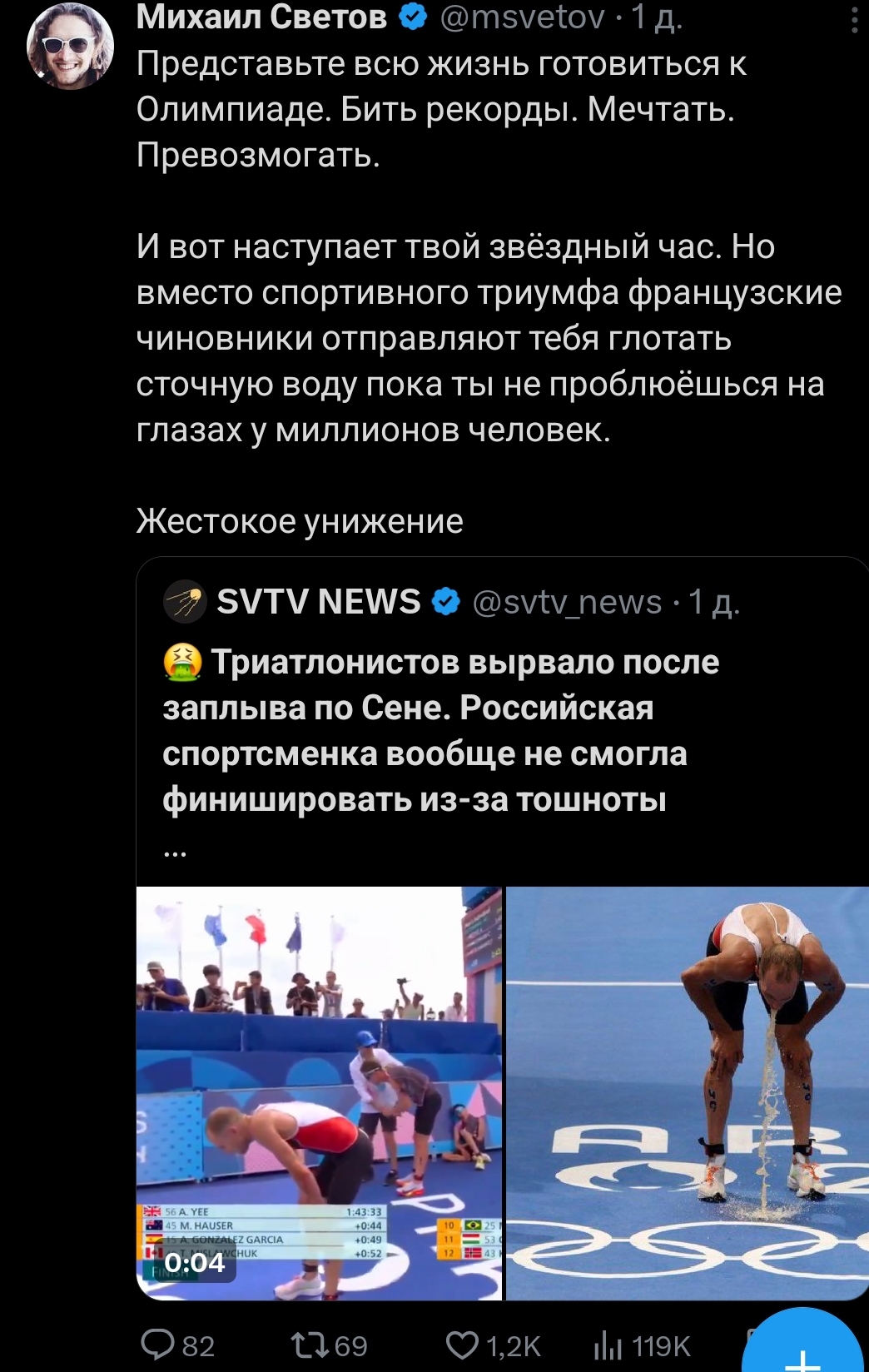Viewport: 869px width, 1372px height.
Task: Like the tweet with 1,2K likes
Action: click(x=494, y=1345)
